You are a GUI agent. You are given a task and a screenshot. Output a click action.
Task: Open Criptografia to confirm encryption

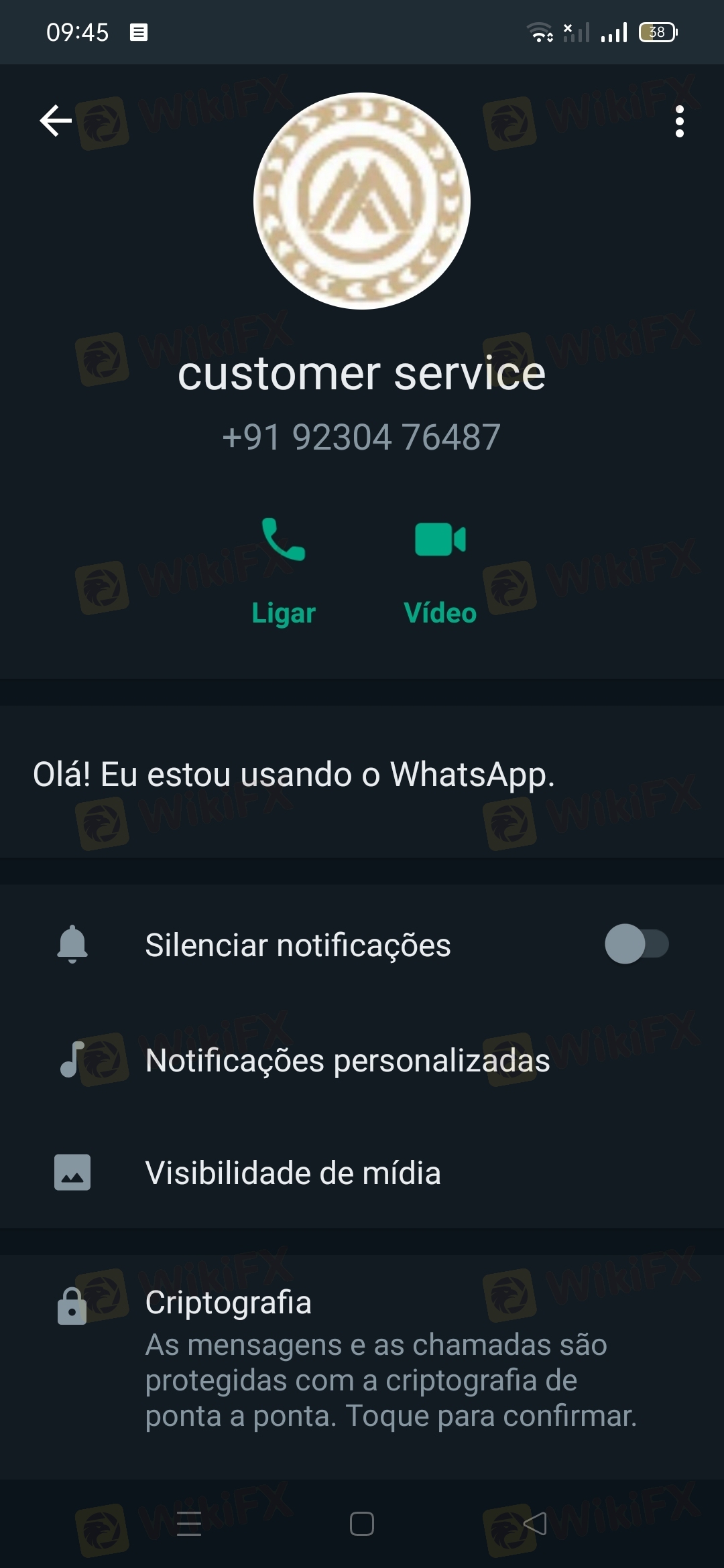click(x=362, y=1357)
